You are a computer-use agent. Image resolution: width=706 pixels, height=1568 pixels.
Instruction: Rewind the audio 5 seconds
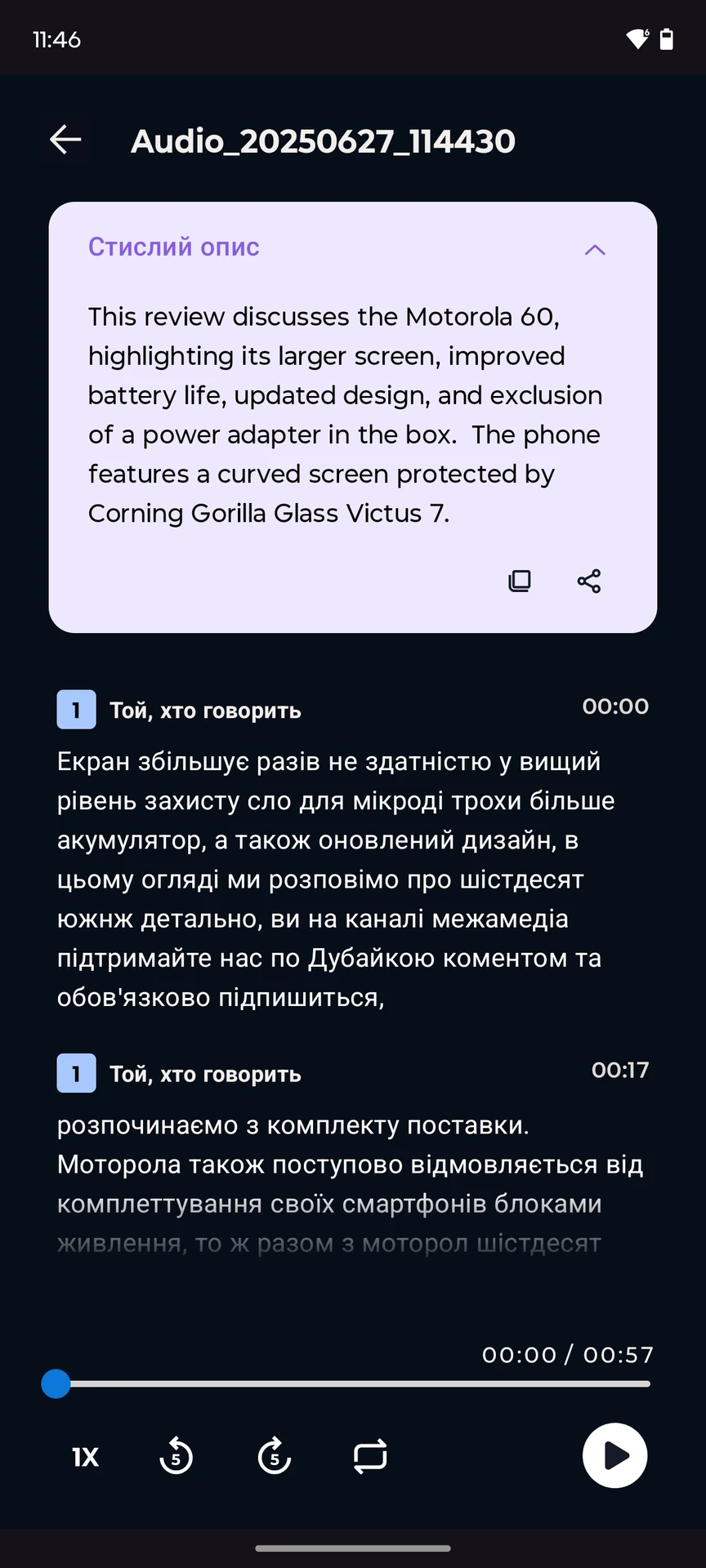pos(176,1456)
